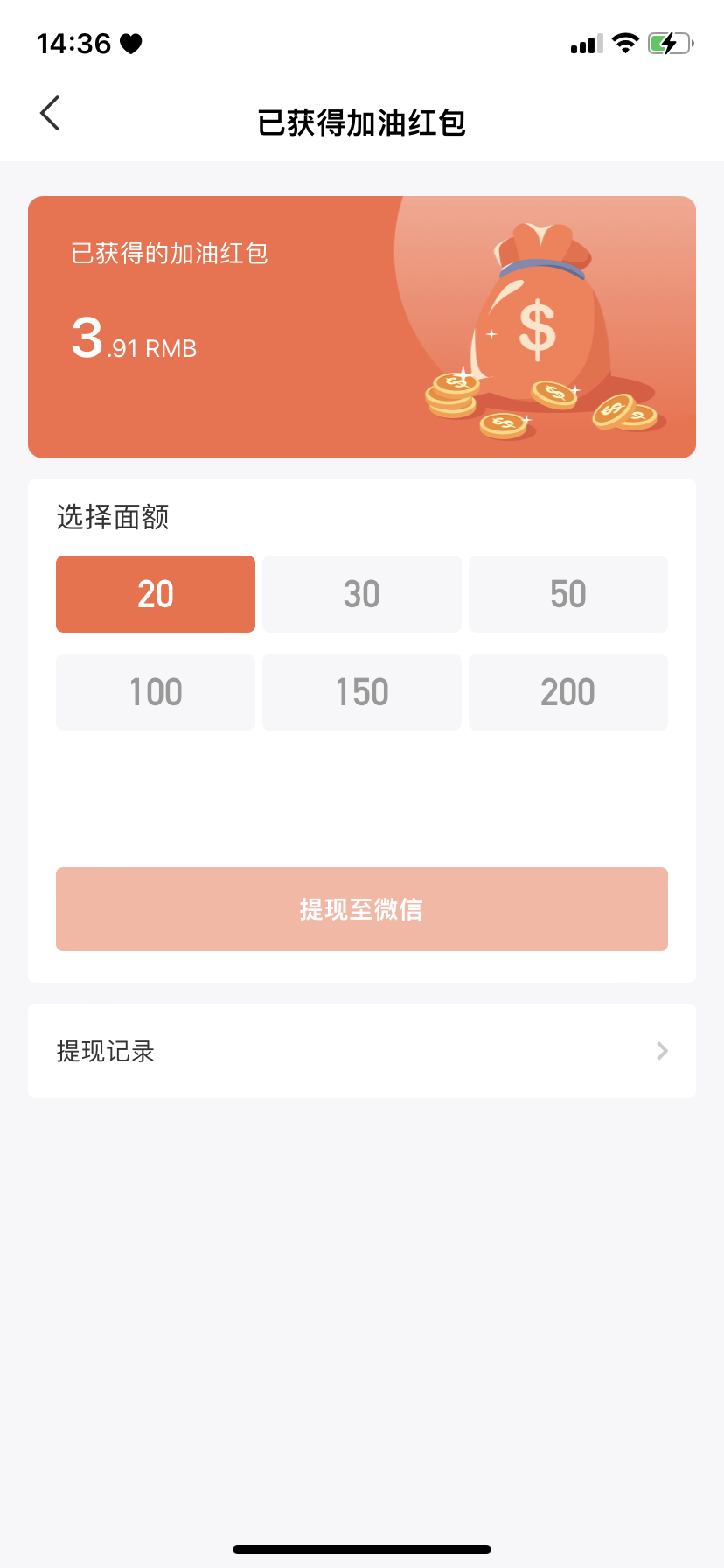The image size is (724, 1568).
Task: Go back from the 已获得加油红包 page
Action: click(x=51, y=114)
